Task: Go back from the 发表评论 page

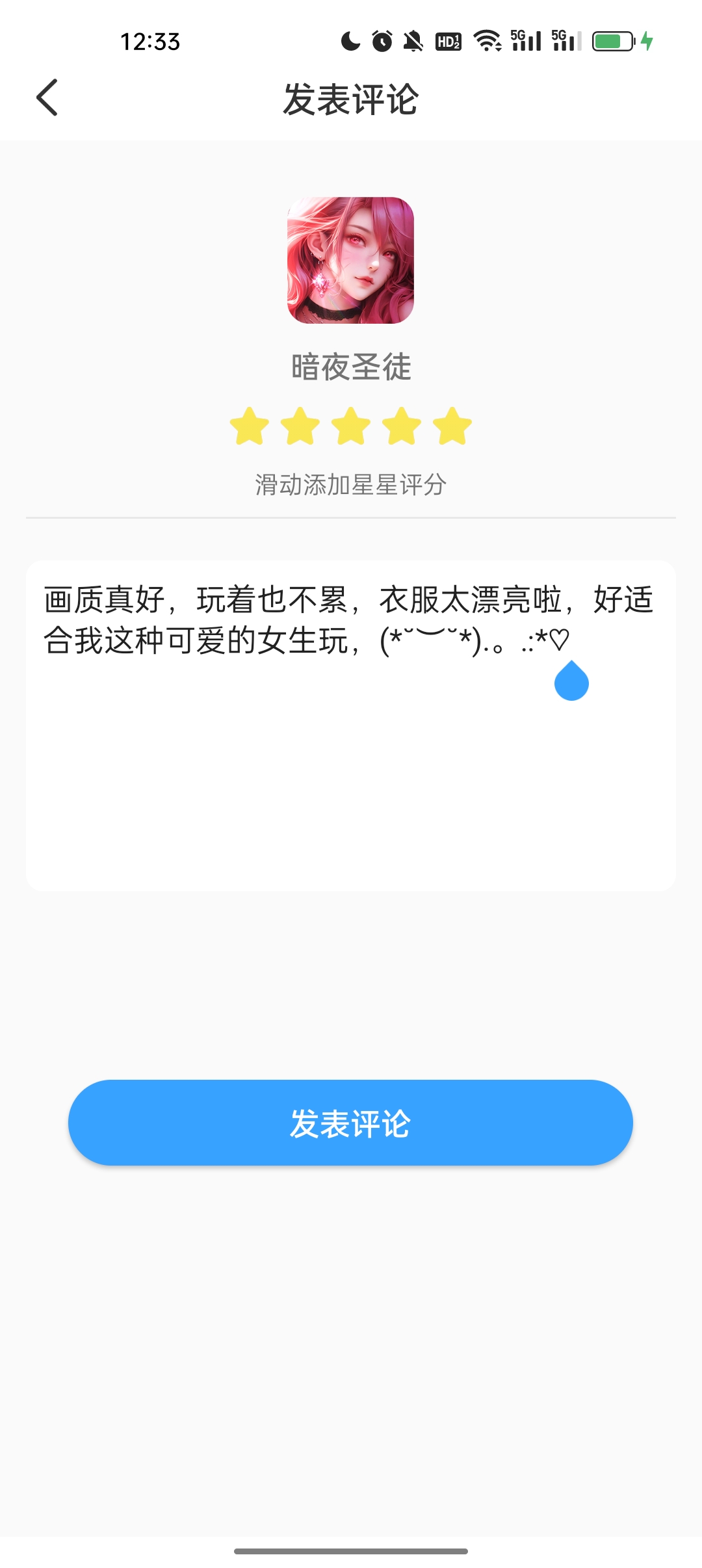Action: (47, 98)
